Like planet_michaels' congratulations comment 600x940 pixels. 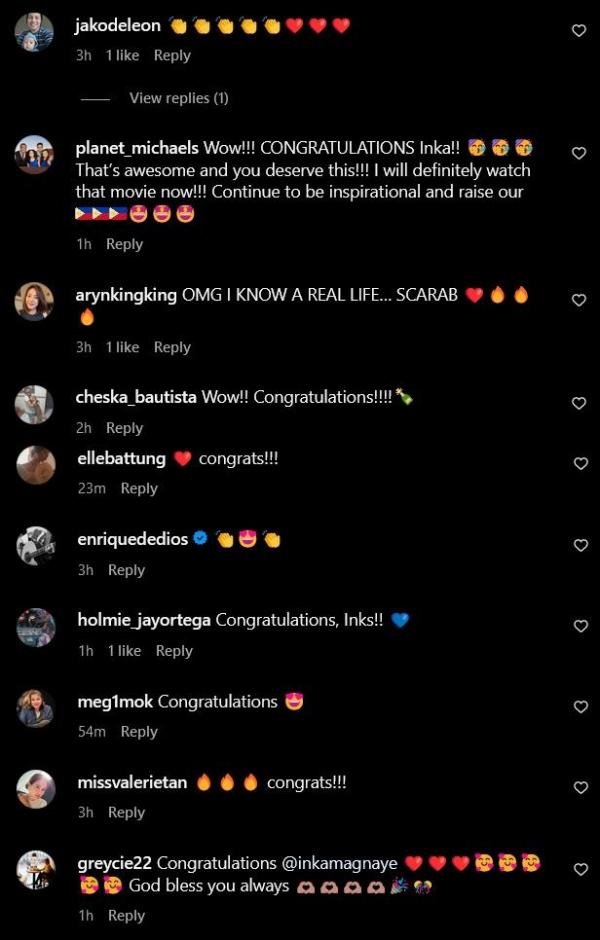[x=578, y=154]
